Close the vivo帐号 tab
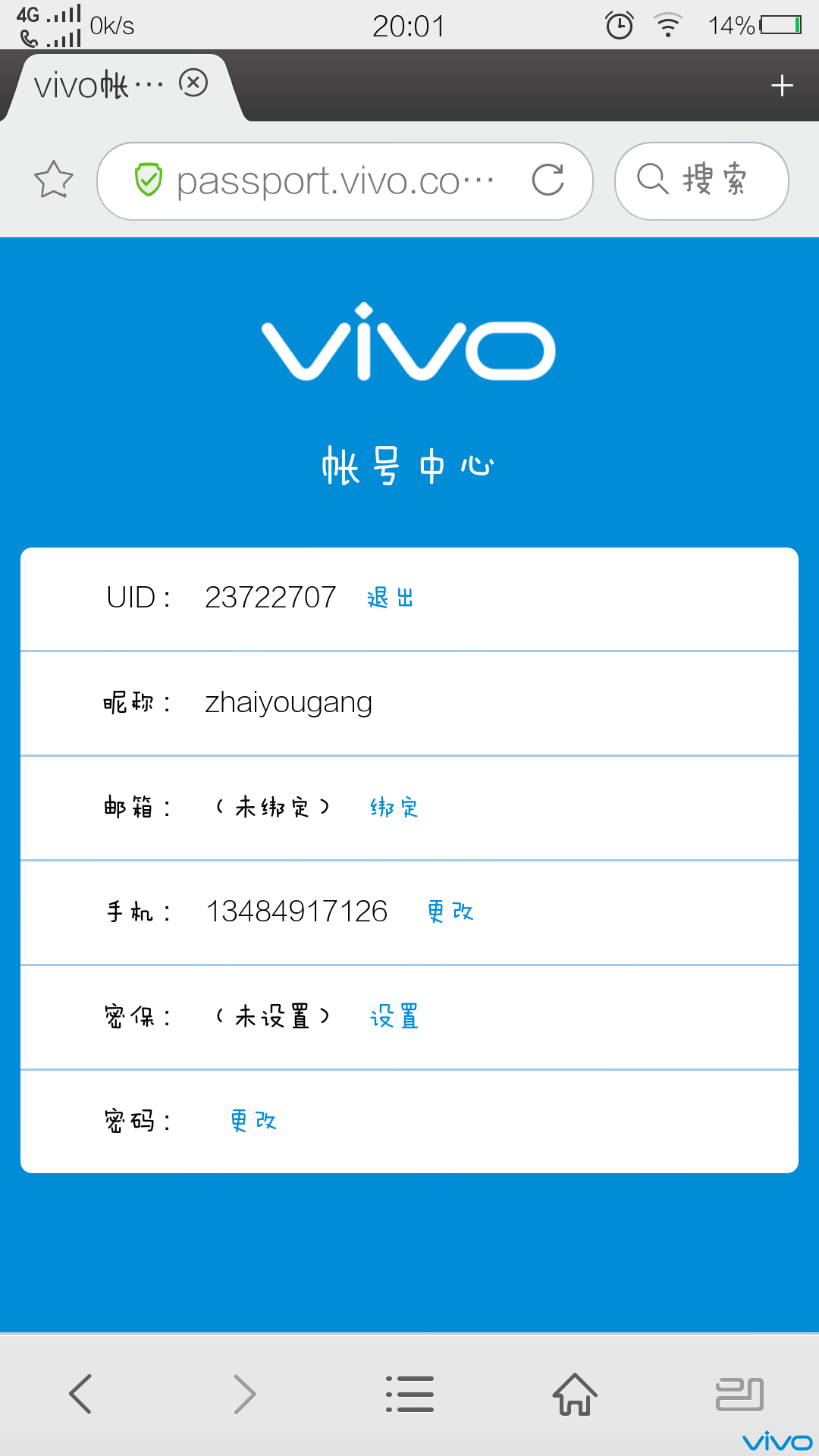Viewport: 819px width, 1456px height. pos(193,84)
